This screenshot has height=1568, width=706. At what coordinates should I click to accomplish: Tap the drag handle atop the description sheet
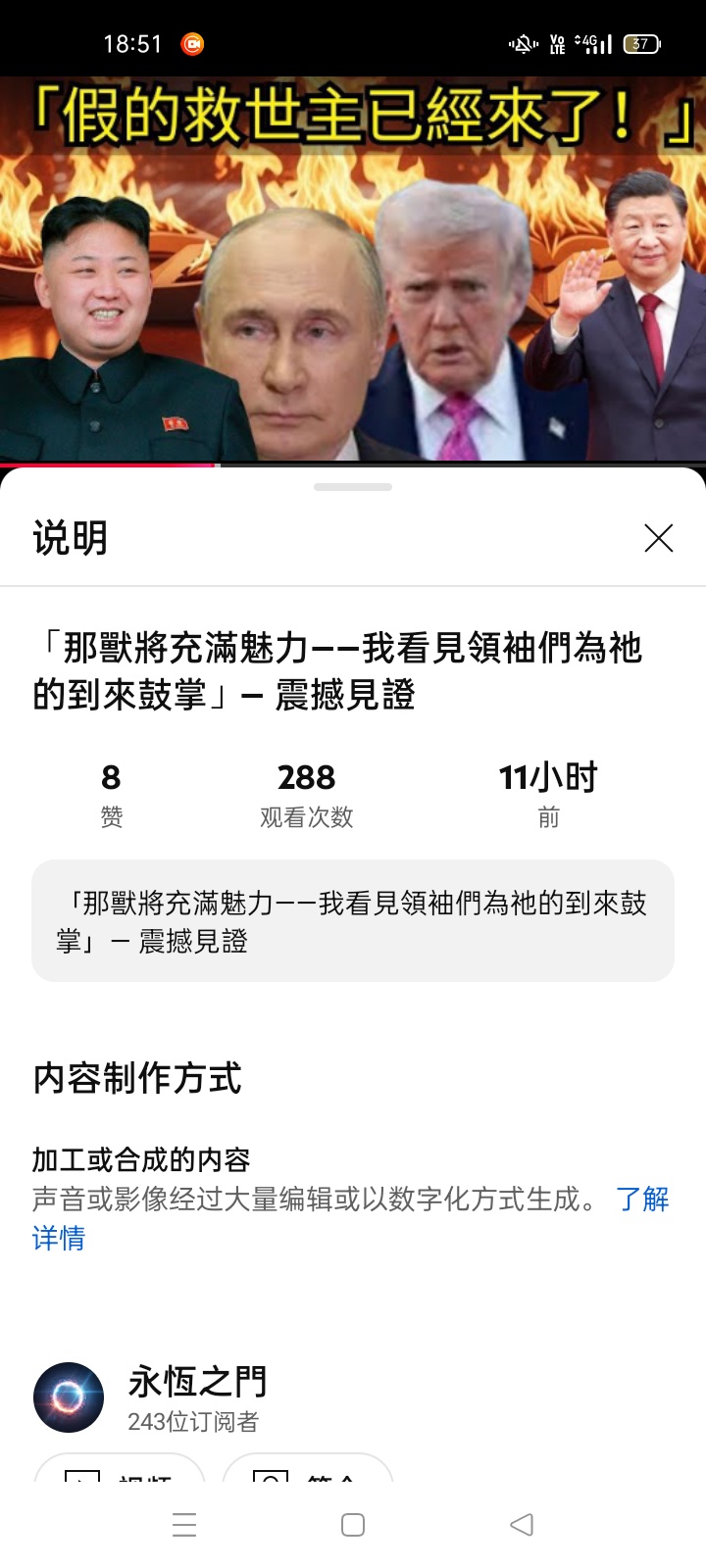click(353, 487)
